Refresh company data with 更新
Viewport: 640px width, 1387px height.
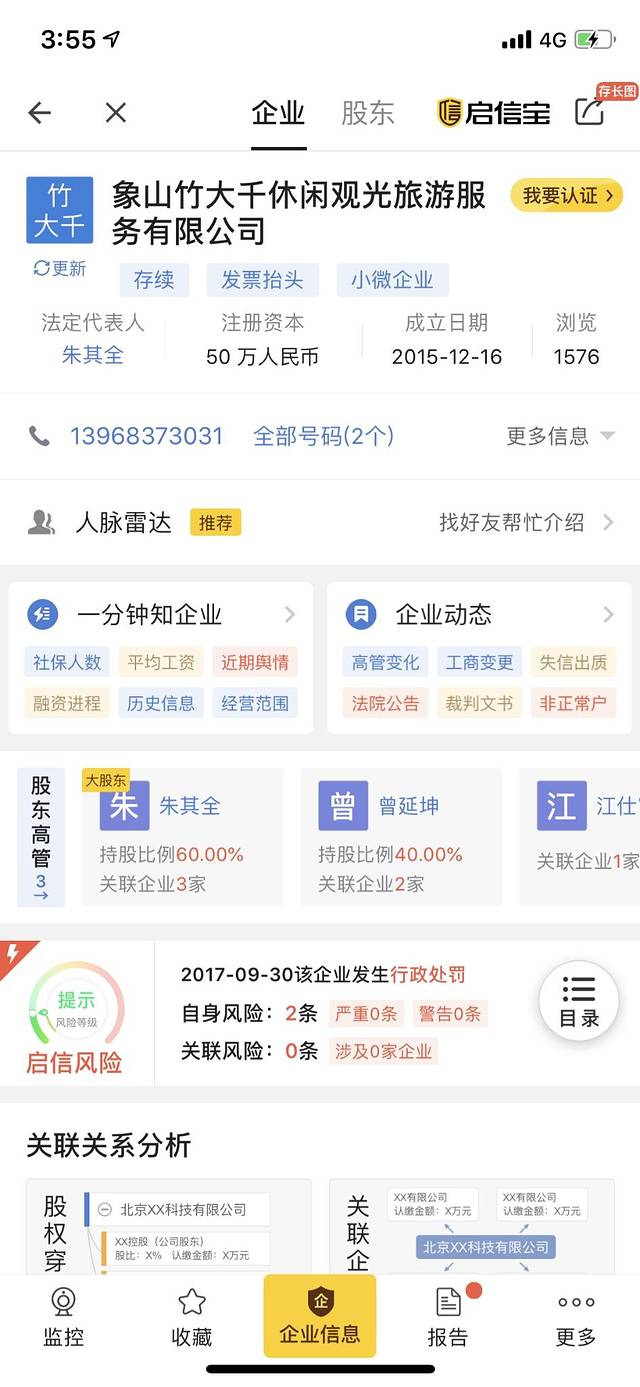(x=60, y=268)
